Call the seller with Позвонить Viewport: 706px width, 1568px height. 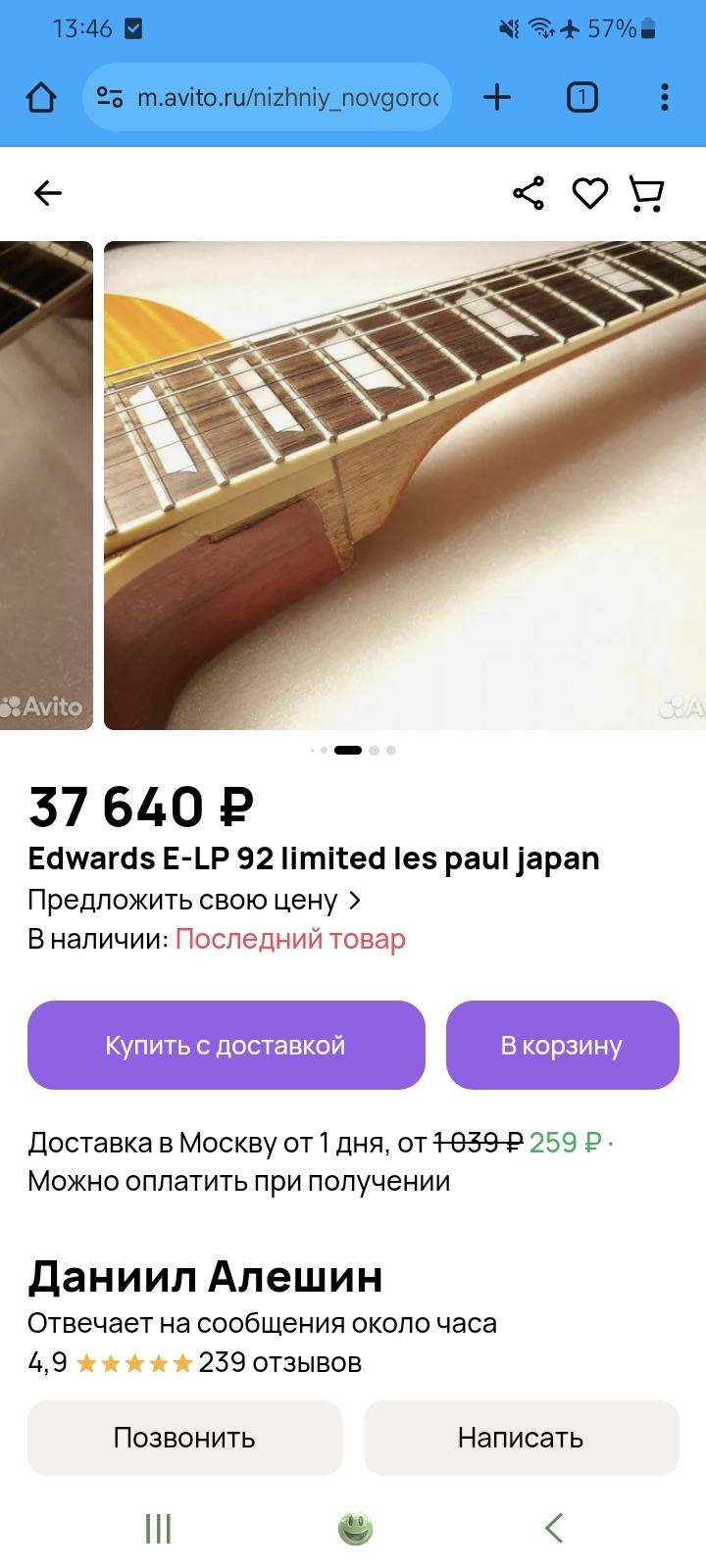185,1438
